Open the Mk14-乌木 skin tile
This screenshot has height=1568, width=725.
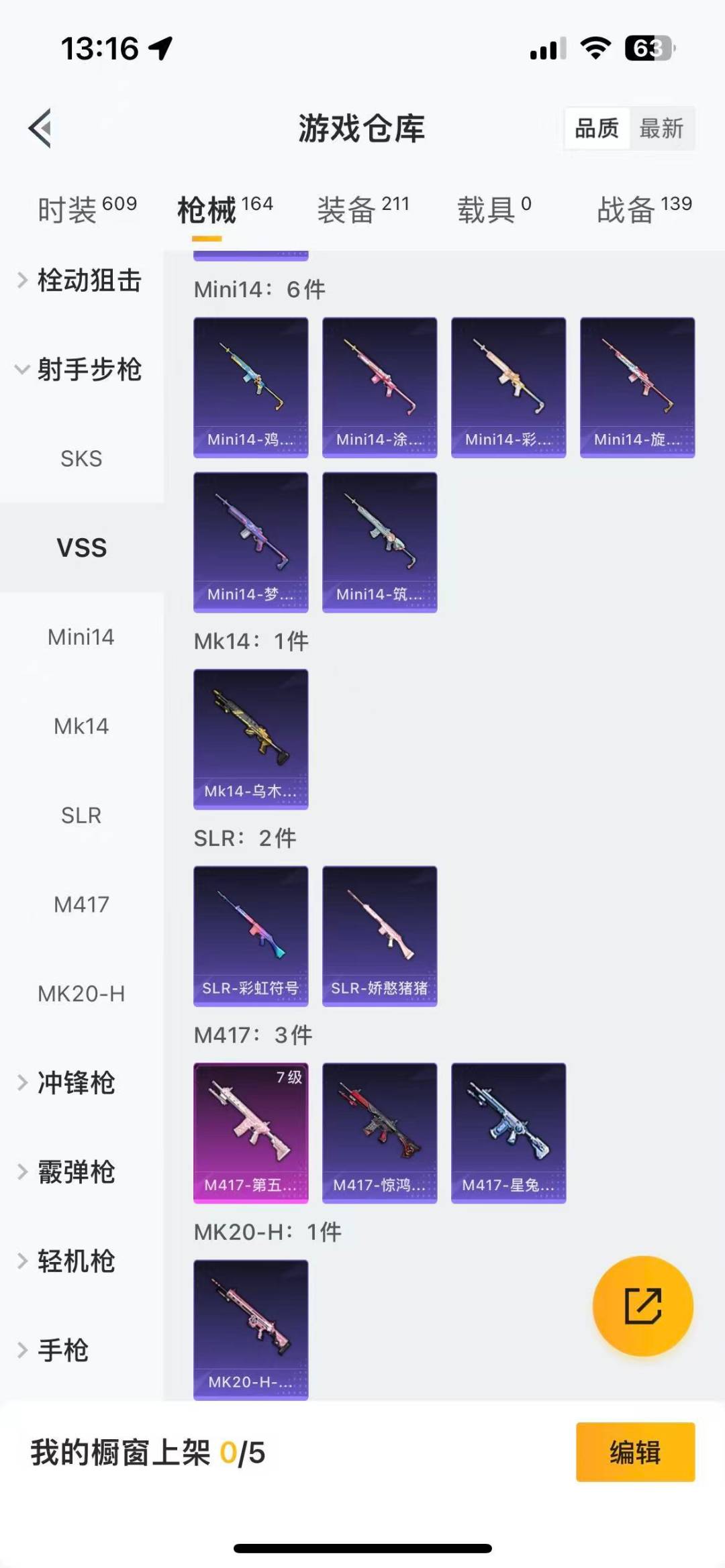click(250, 739)
